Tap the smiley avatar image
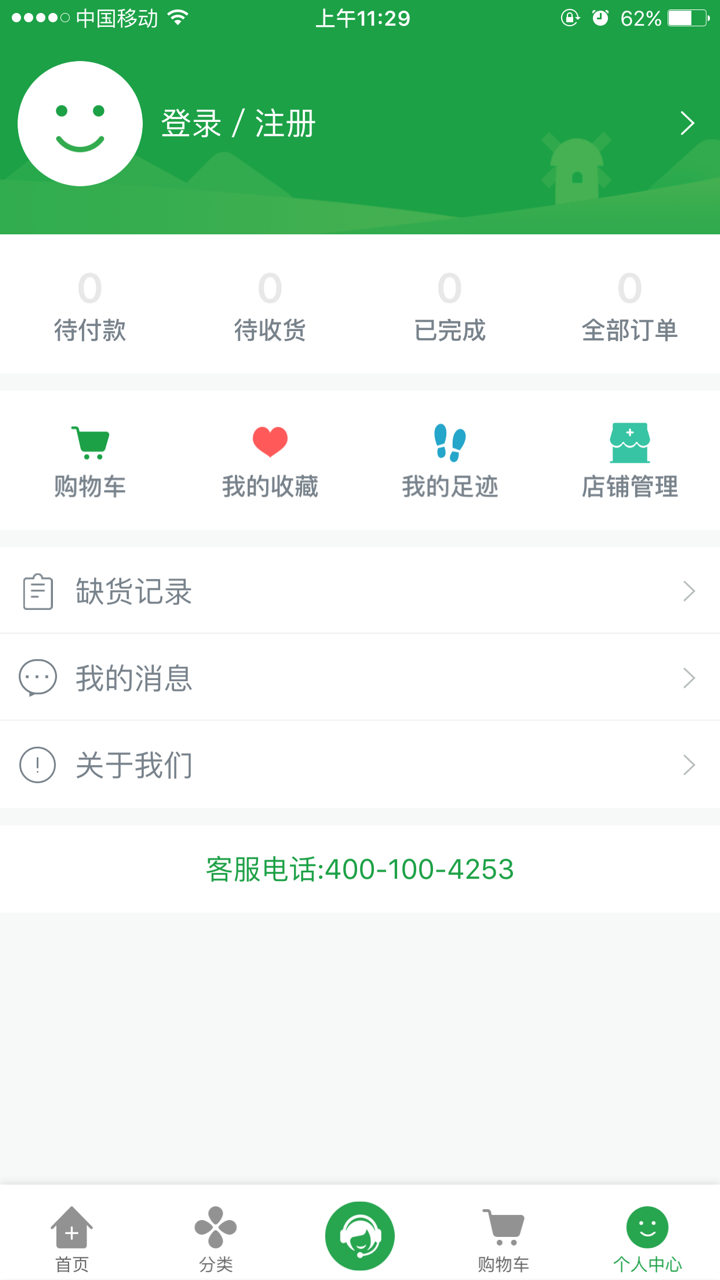This screenshot has height=1280, width=720. click(80, 122)
